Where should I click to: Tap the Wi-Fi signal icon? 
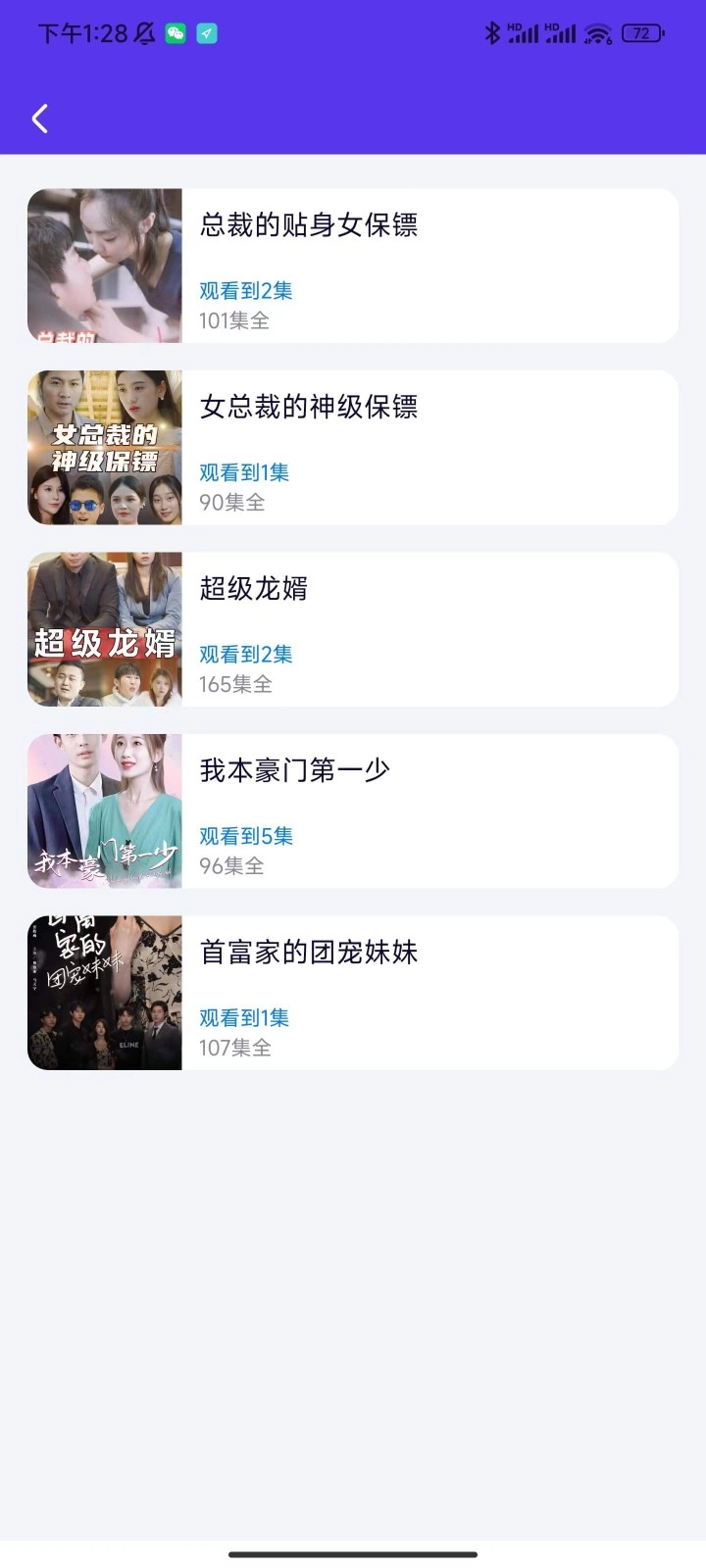(x=596, y=32)
